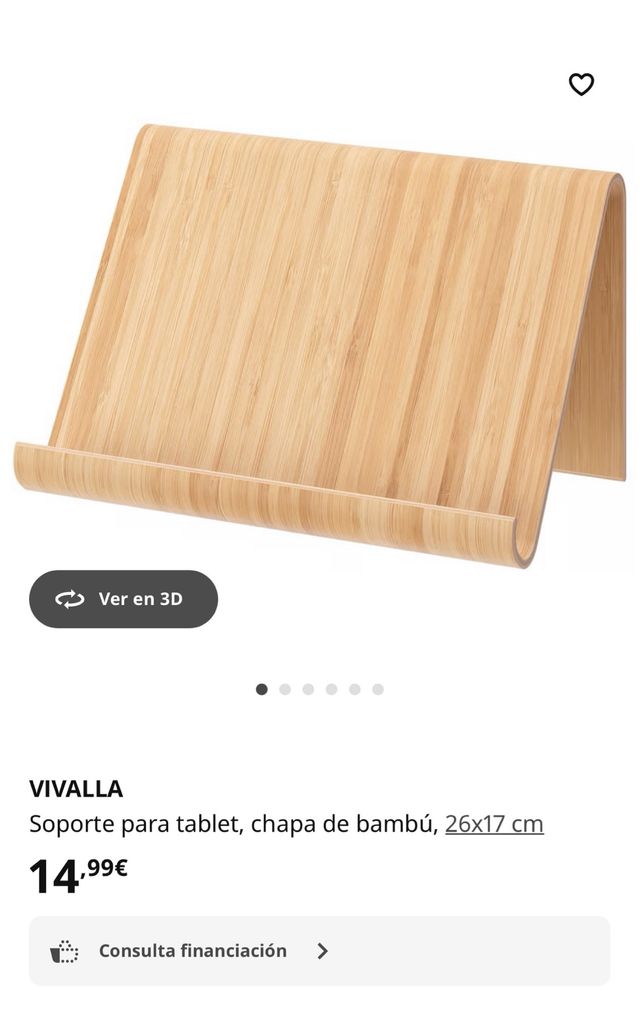Jump to the second image dot

[x=285, y=689]
